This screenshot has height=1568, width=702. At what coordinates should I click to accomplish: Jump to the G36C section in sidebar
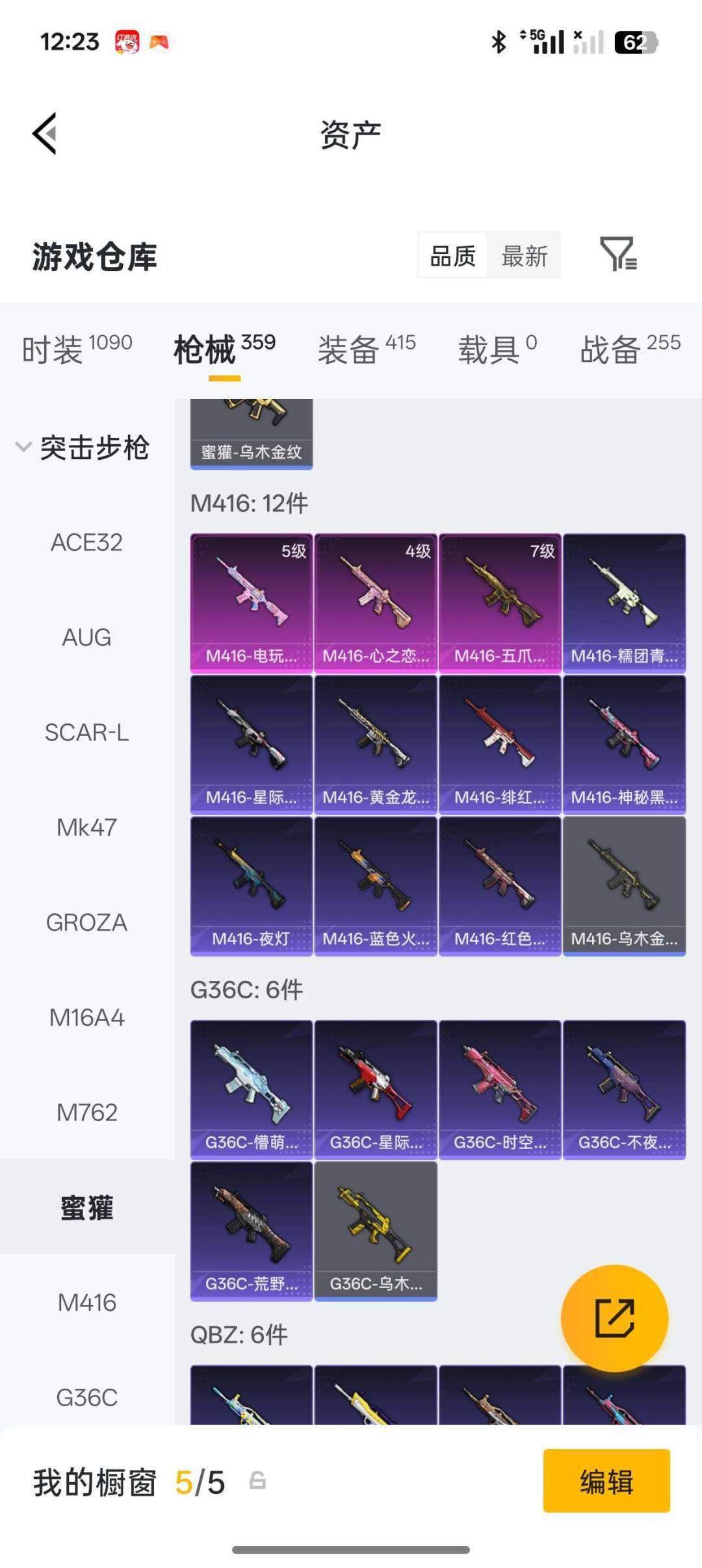click(86, 1398)
